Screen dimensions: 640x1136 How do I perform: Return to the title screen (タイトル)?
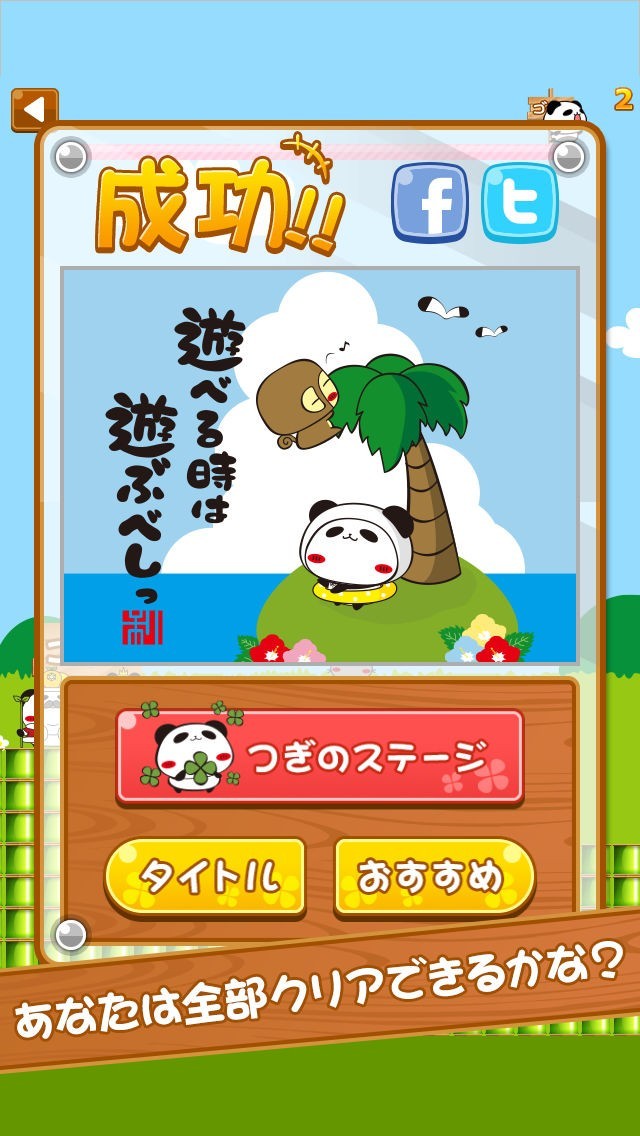tap(205, 877)
